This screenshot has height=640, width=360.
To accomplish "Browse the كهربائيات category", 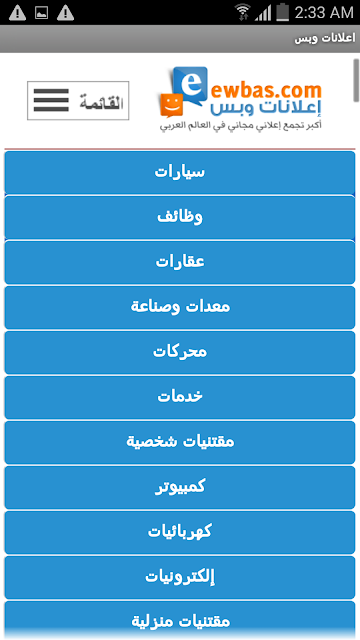I will pos(180,532).
